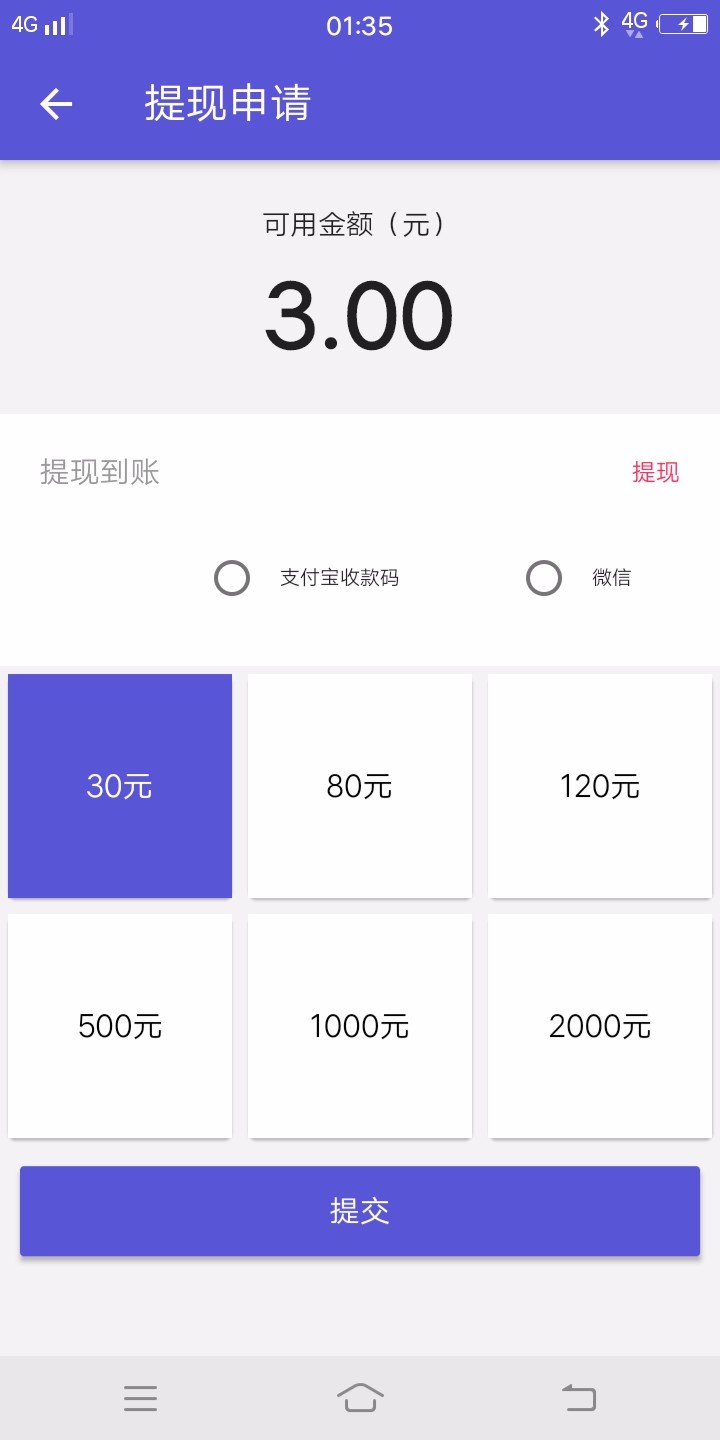The width and height of the screenshot is (720, 1440).
Task: Select 支付宝收款码 as withdrawal method
Action: (232, 578)
